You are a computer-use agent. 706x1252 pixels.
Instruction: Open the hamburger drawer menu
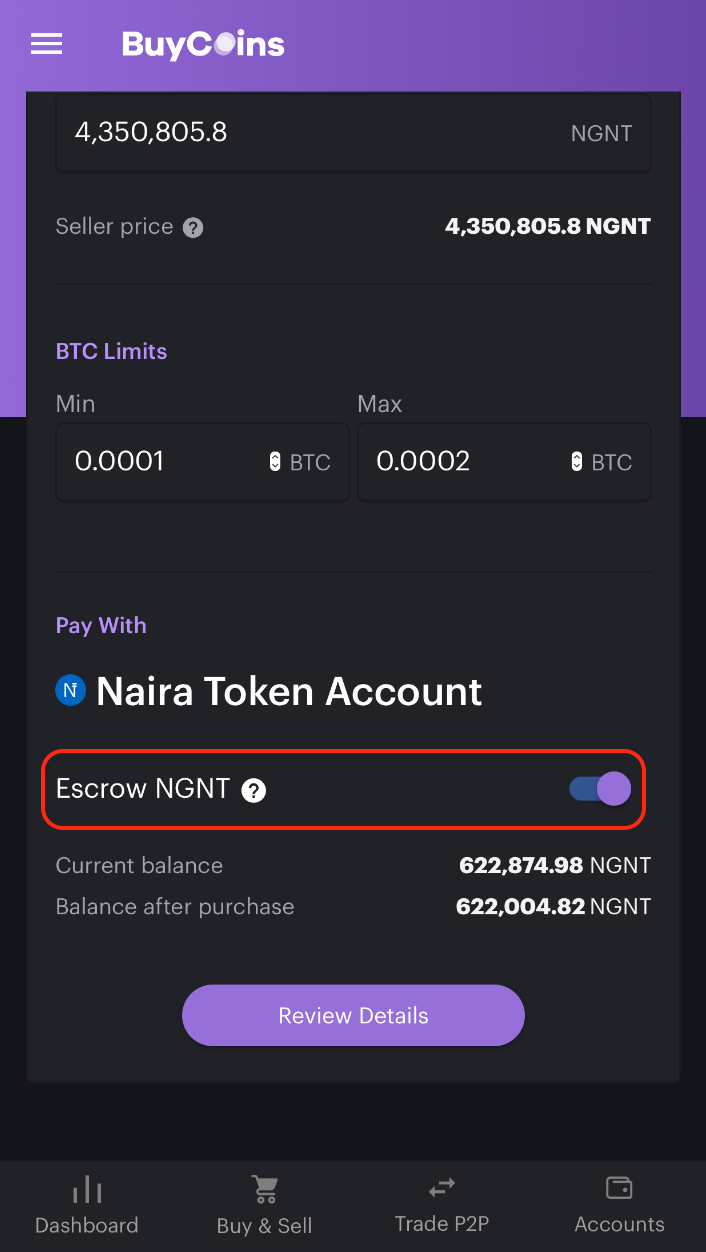(47, 44)
